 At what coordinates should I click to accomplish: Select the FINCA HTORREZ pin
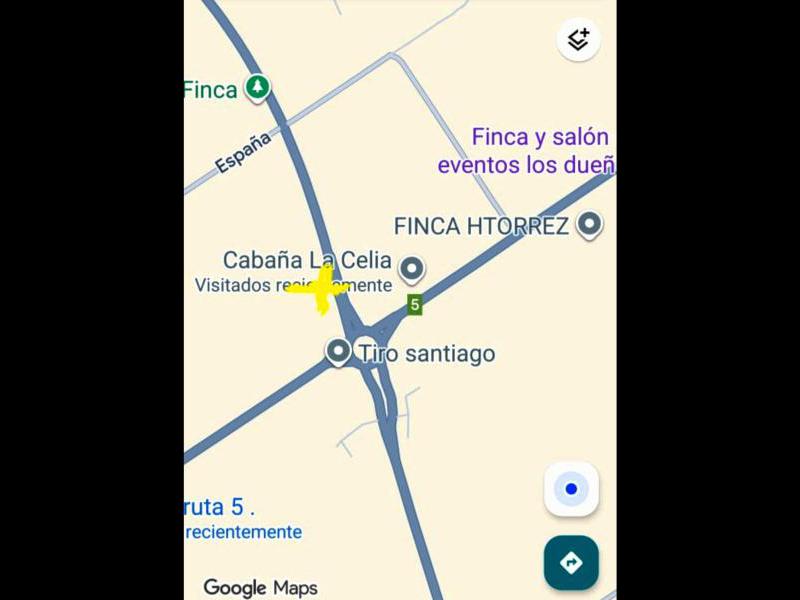pyautogui.click(x=590, y=224)
